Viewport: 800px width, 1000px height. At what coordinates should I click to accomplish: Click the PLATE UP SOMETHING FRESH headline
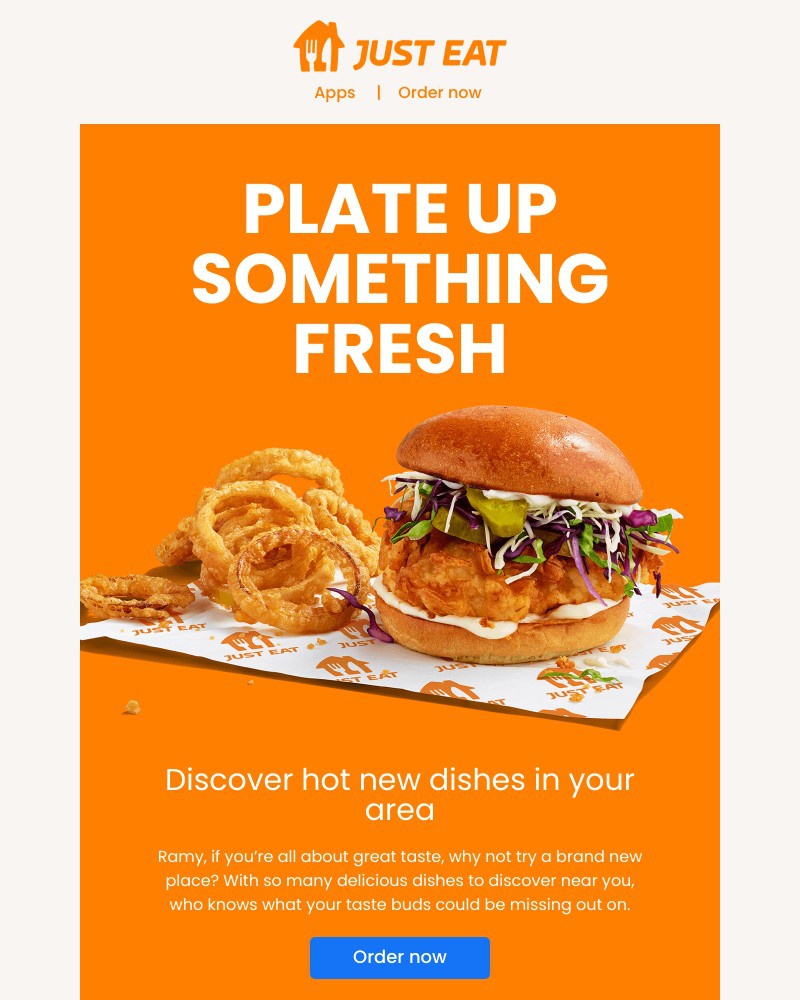(x=400, y=277)
